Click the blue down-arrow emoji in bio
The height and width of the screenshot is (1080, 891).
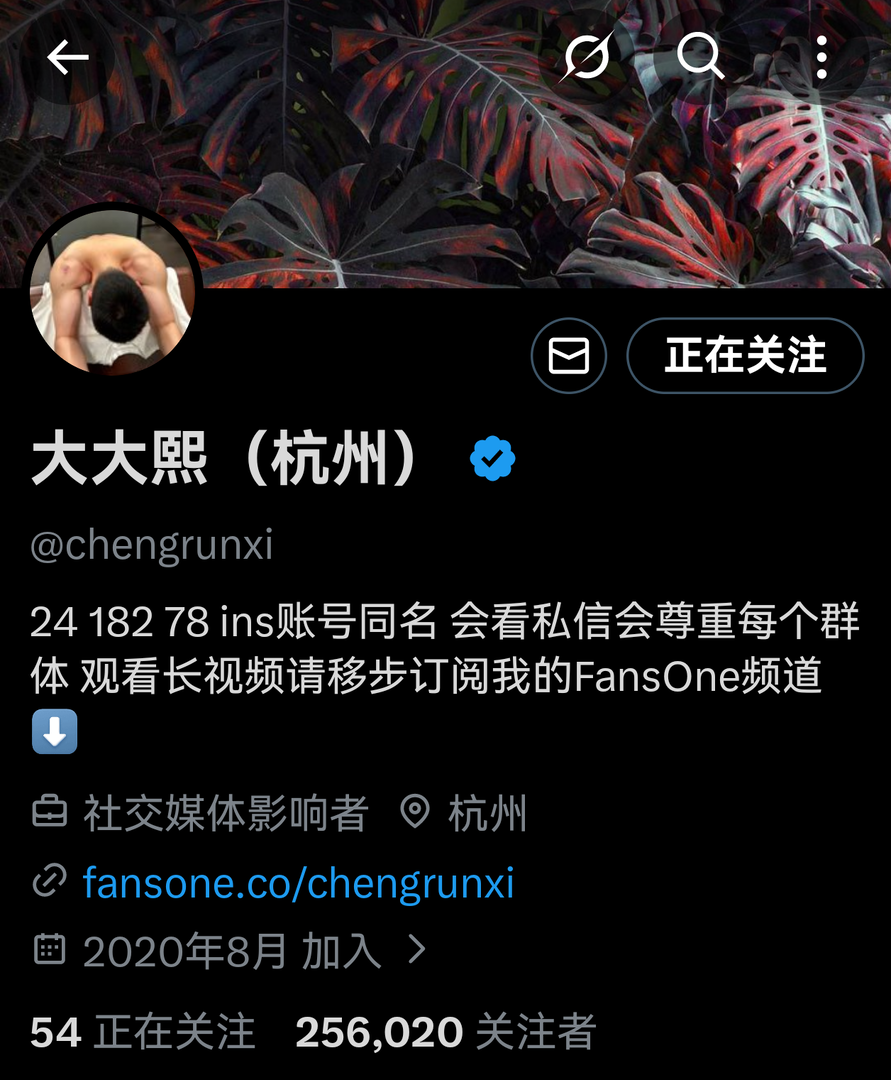55,731
